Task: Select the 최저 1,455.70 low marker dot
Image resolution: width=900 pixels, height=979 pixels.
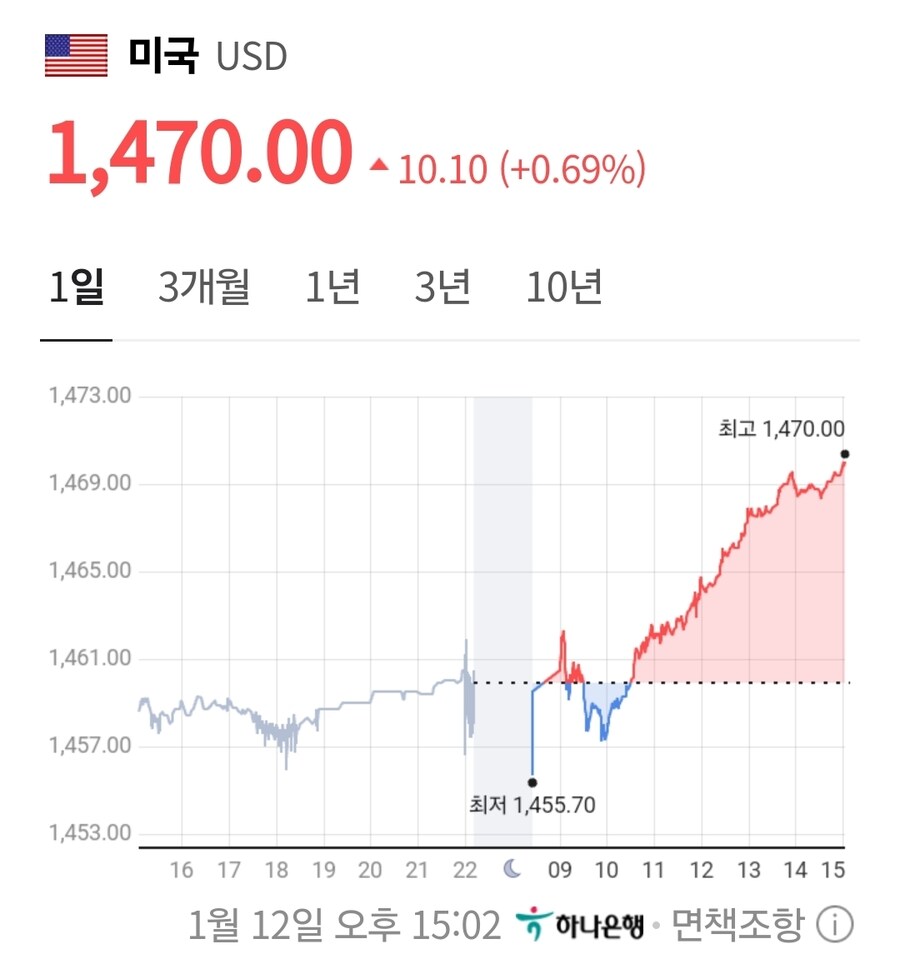Action: click(x=531, y=784)
